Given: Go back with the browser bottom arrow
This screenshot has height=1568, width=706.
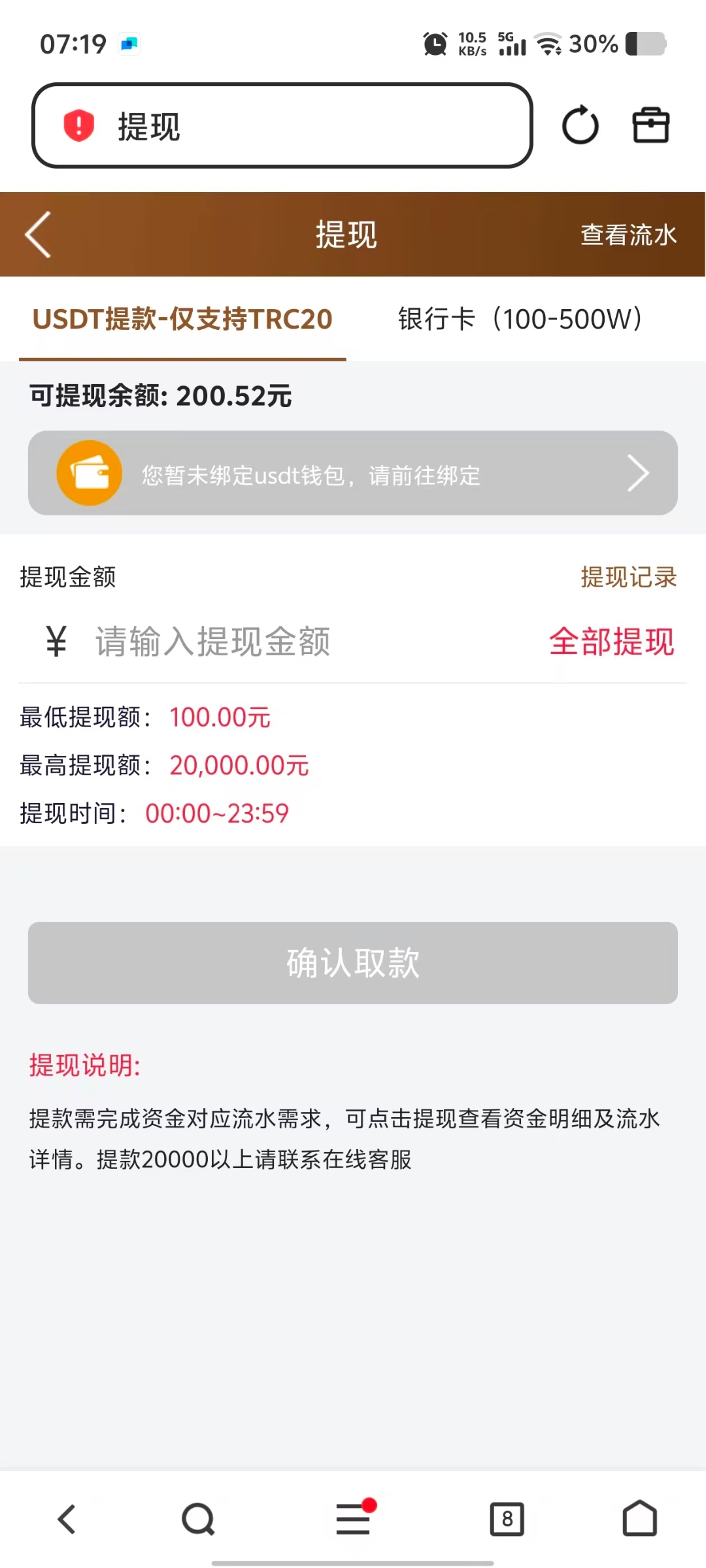Looking at the screenshot, I should (67, 1519).
